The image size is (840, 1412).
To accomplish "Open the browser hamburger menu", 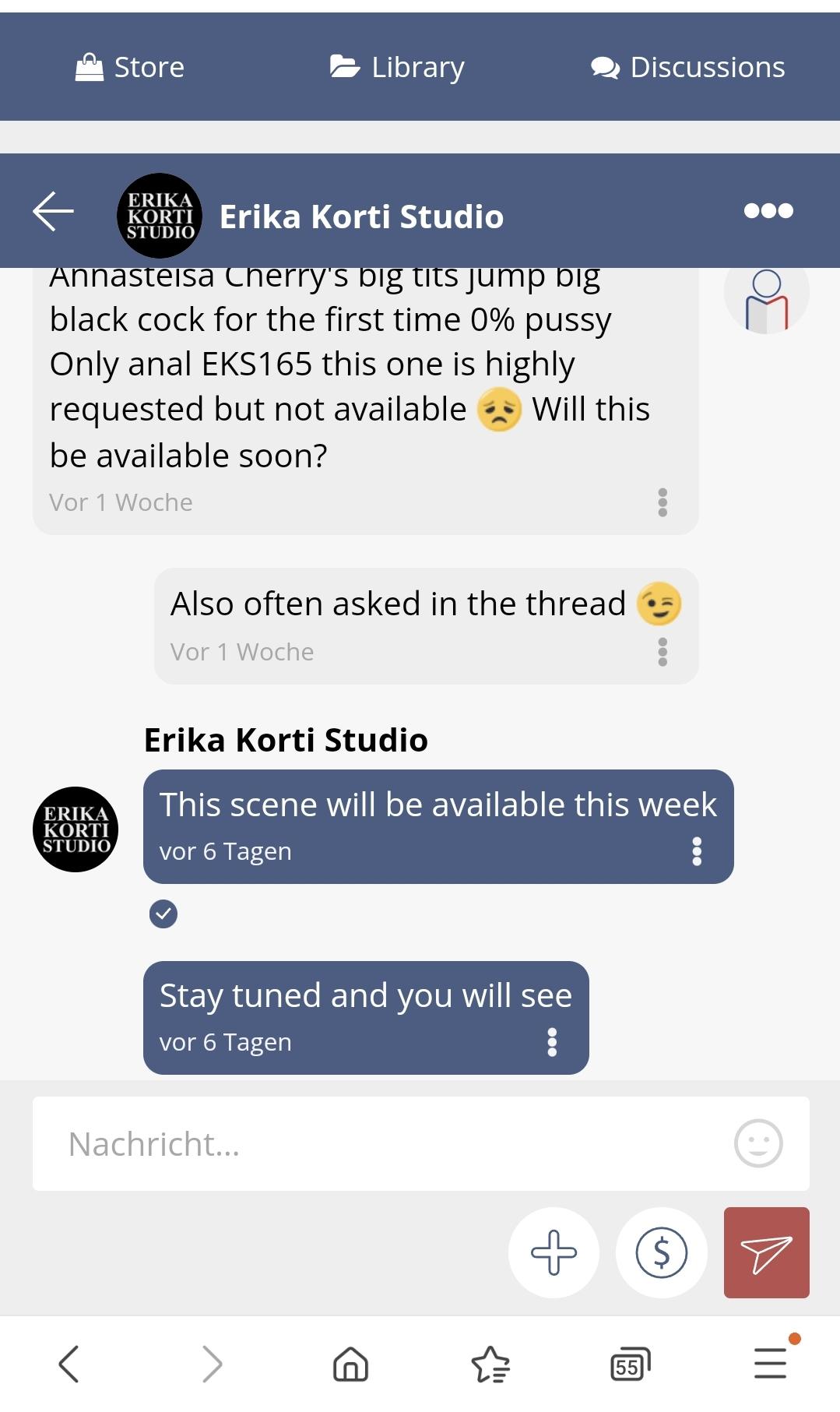I will point(771,1363).
